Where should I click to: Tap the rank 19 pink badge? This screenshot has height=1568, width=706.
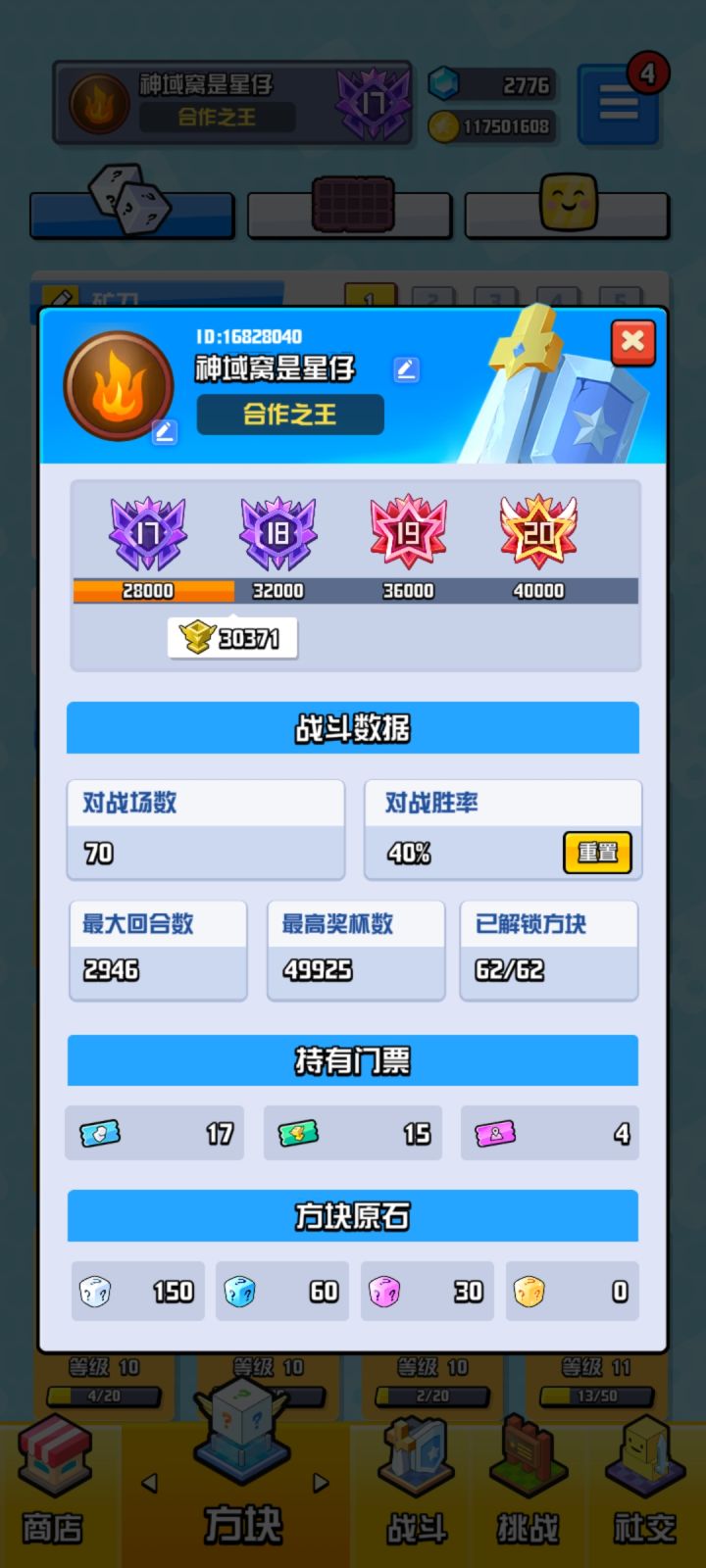pyautogui.click(x=407, y=534)
